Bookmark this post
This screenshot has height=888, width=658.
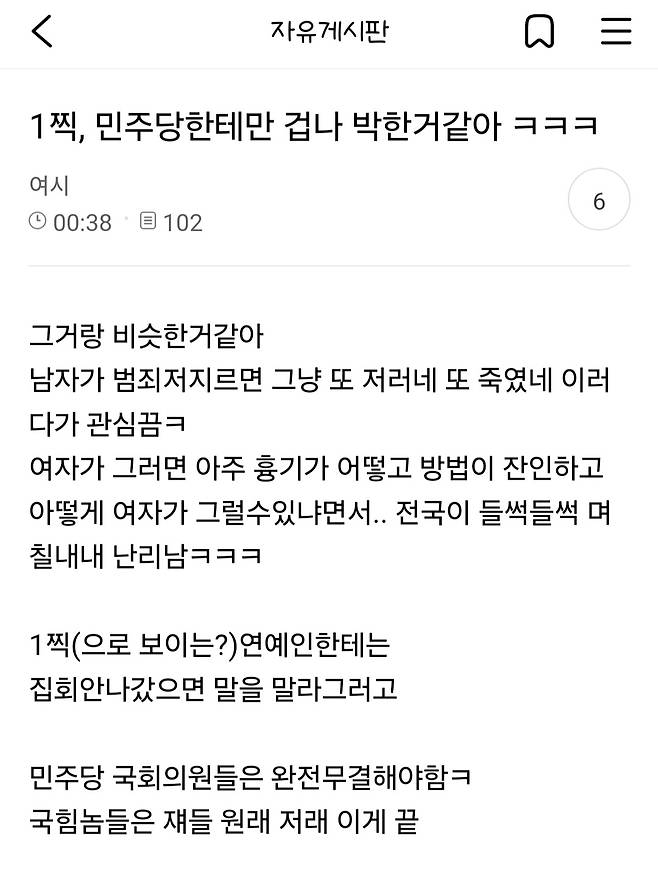coord(539,32)
